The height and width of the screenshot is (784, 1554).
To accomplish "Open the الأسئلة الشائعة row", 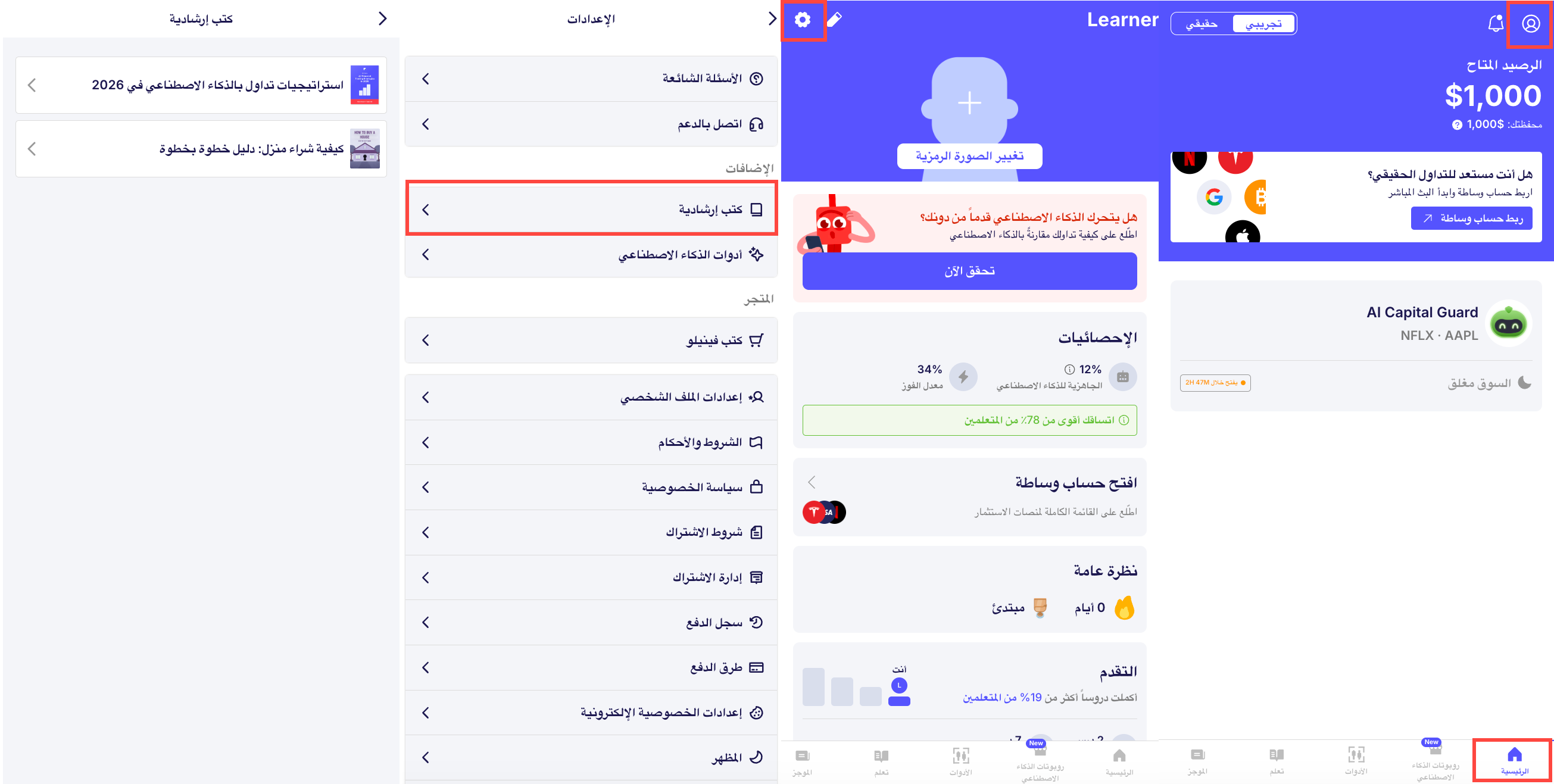I will tap(591, 79).
